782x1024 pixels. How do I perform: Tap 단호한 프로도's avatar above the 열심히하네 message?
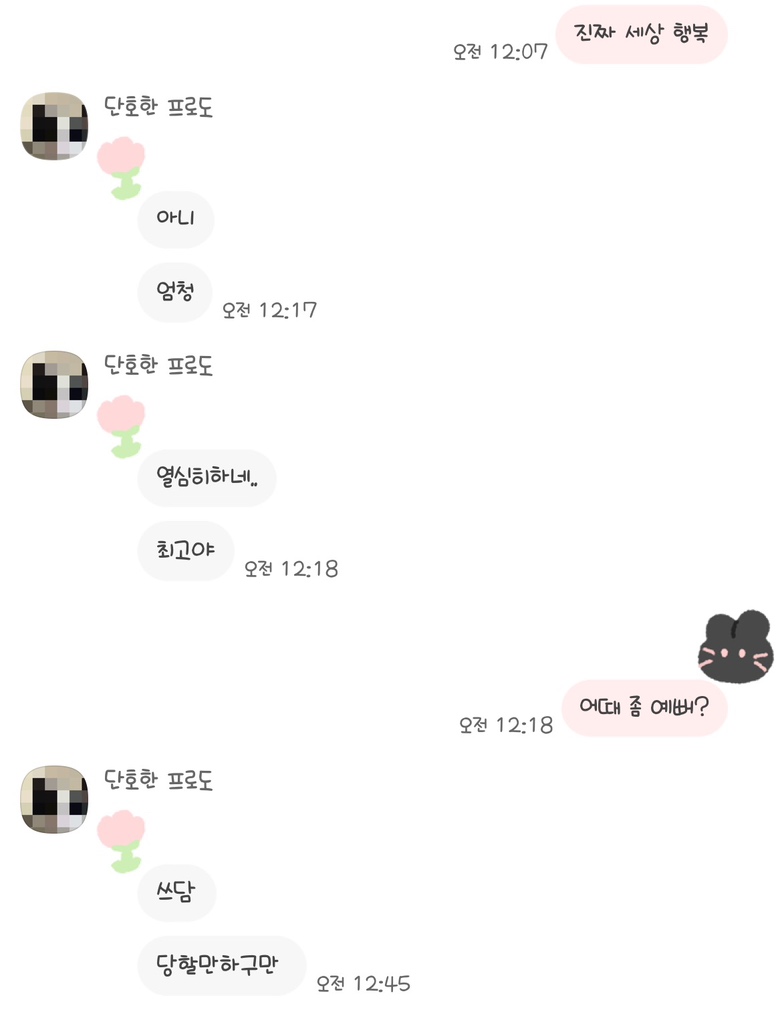click(54, 384)
